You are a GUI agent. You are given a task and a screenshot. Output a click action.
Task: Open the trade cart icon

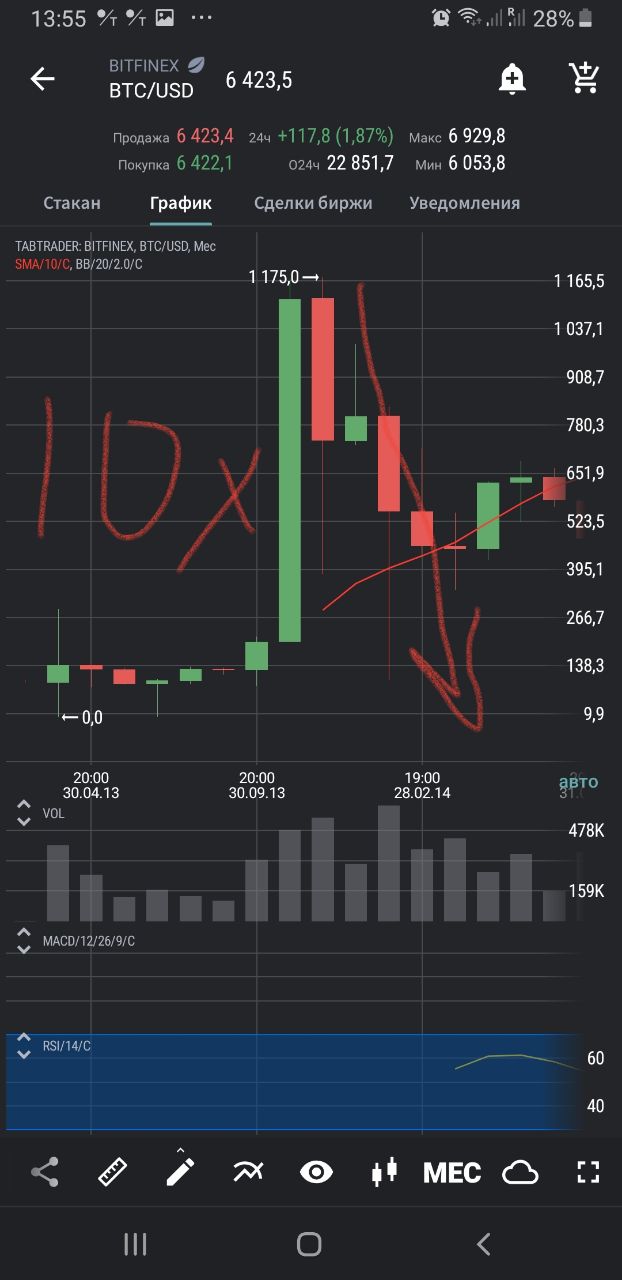pyautogui.click(x=583, y=78)
